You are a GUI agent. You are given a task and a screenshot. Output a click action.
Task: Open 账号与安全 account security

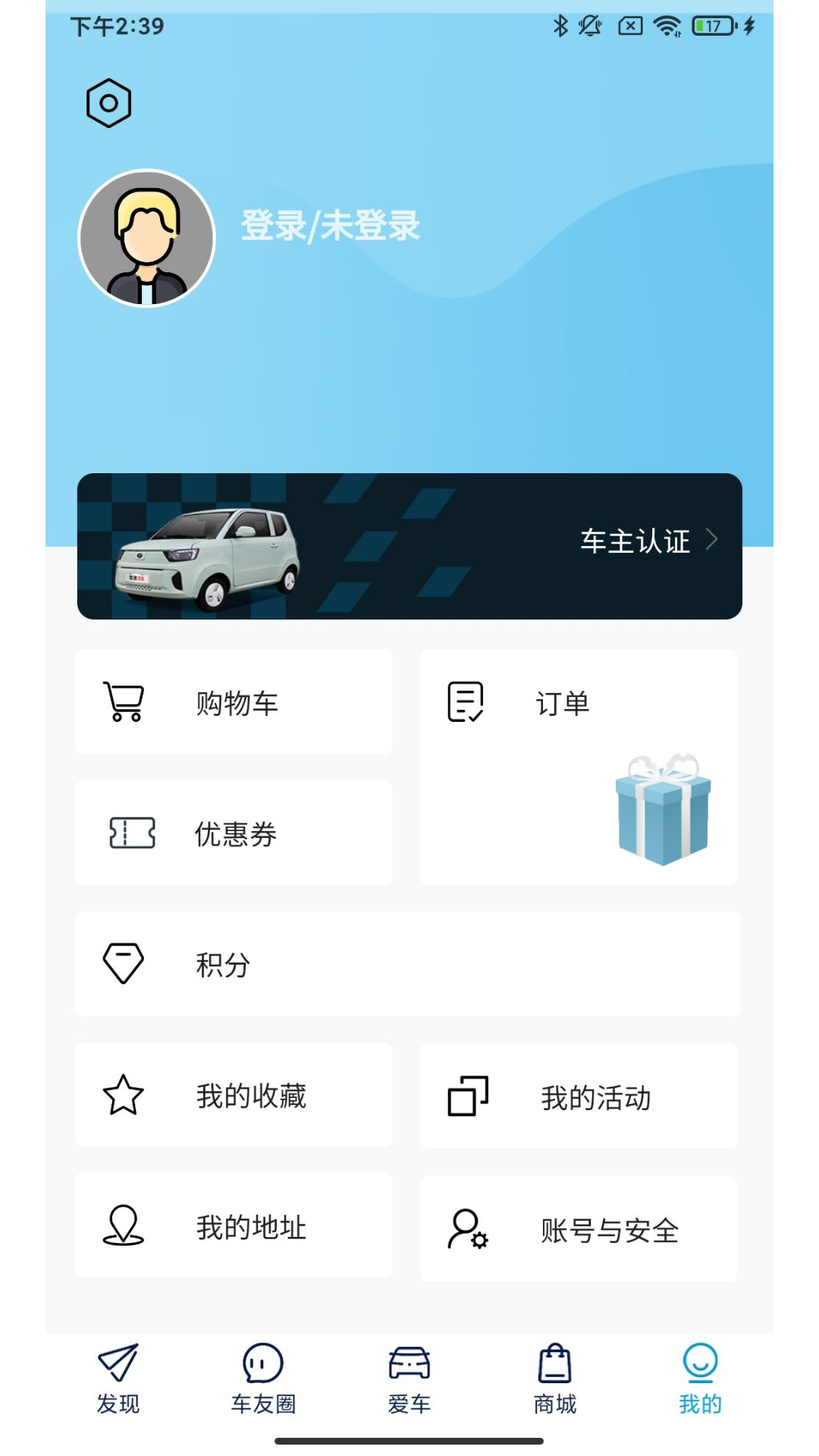pyautogui.click(x=578, y=1229)
